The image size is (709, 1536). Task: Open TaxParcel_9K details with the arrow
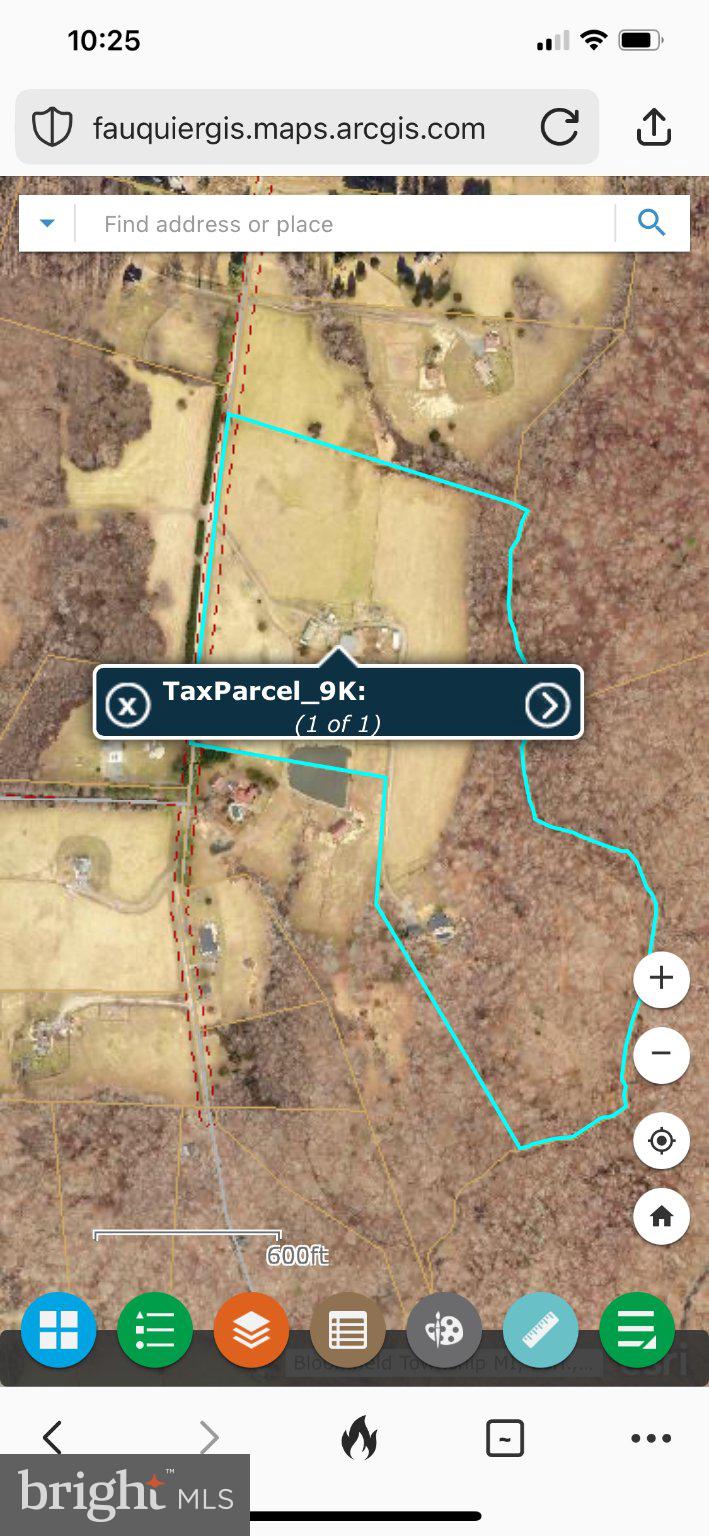pos(547,705)
